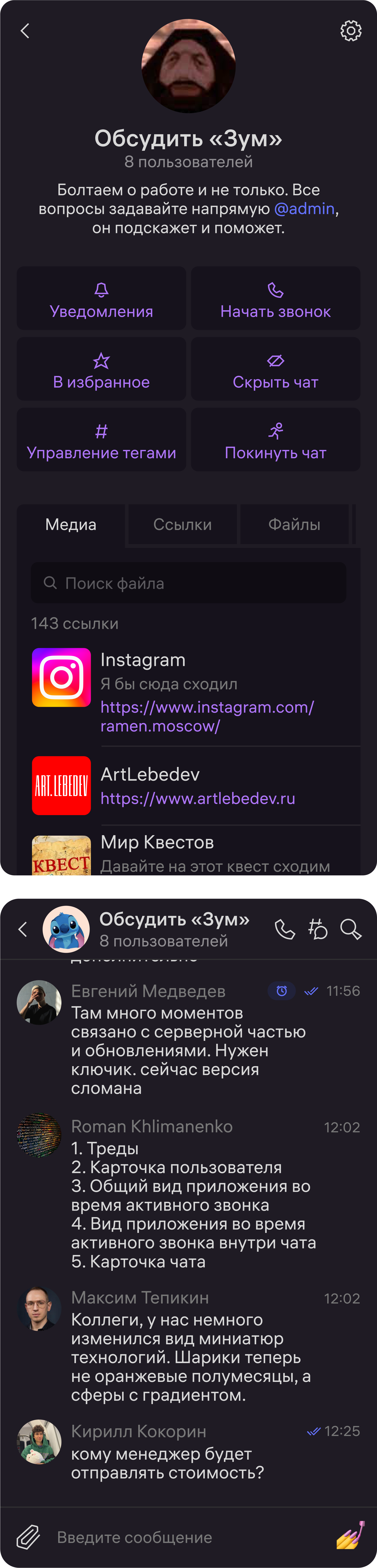
Task: Hide the chat with Скрыть чат
Action: (275, 369)
